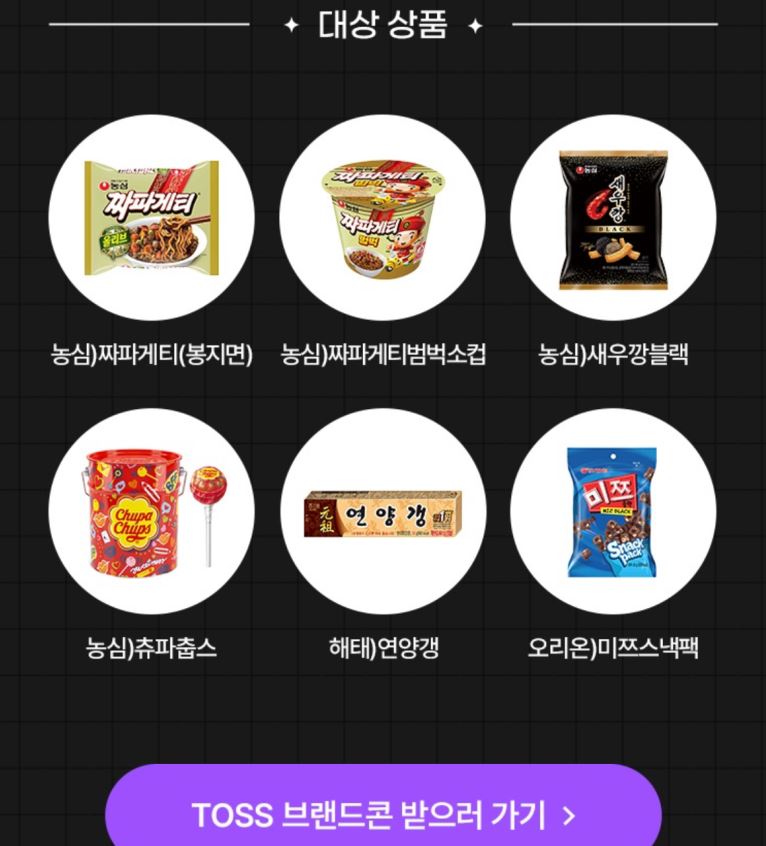Click the 대상 상품 heading

[383, 23]
